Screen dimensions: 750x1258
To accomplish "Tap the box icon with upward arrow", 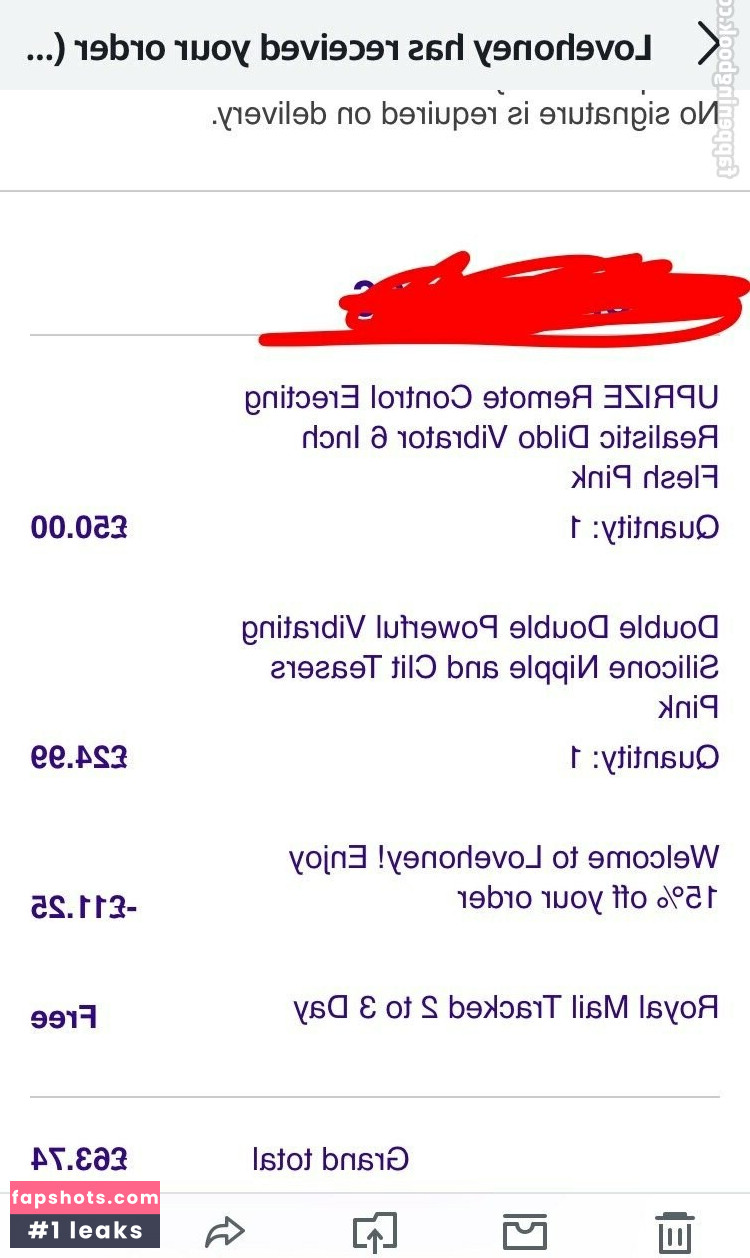I will pyautogui.click(x=375, y=1232).
